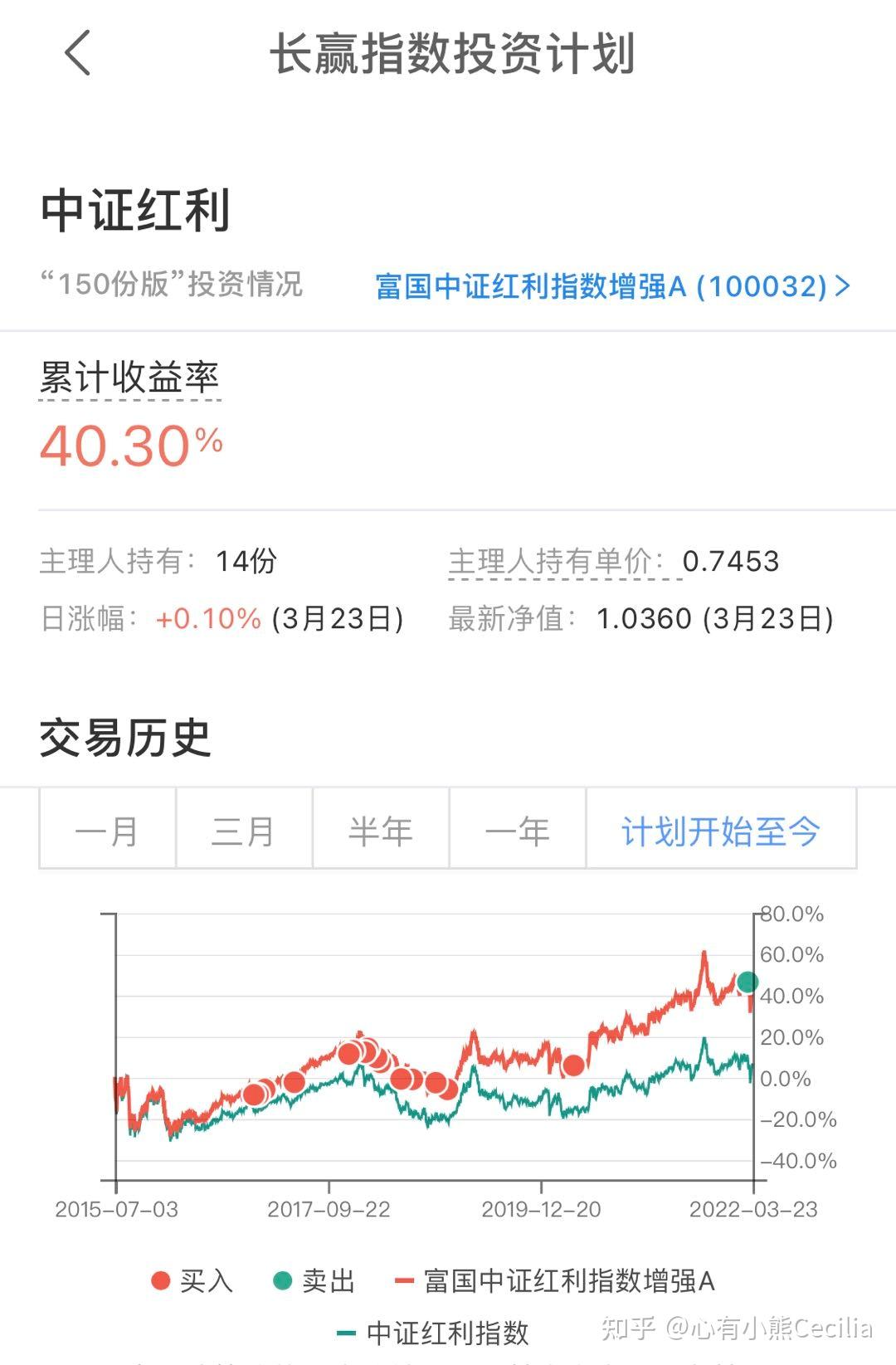This screenshot has width=896, height=1365.
Task: Click the 40.30% cumulative return value
Action: coord(130,446)
